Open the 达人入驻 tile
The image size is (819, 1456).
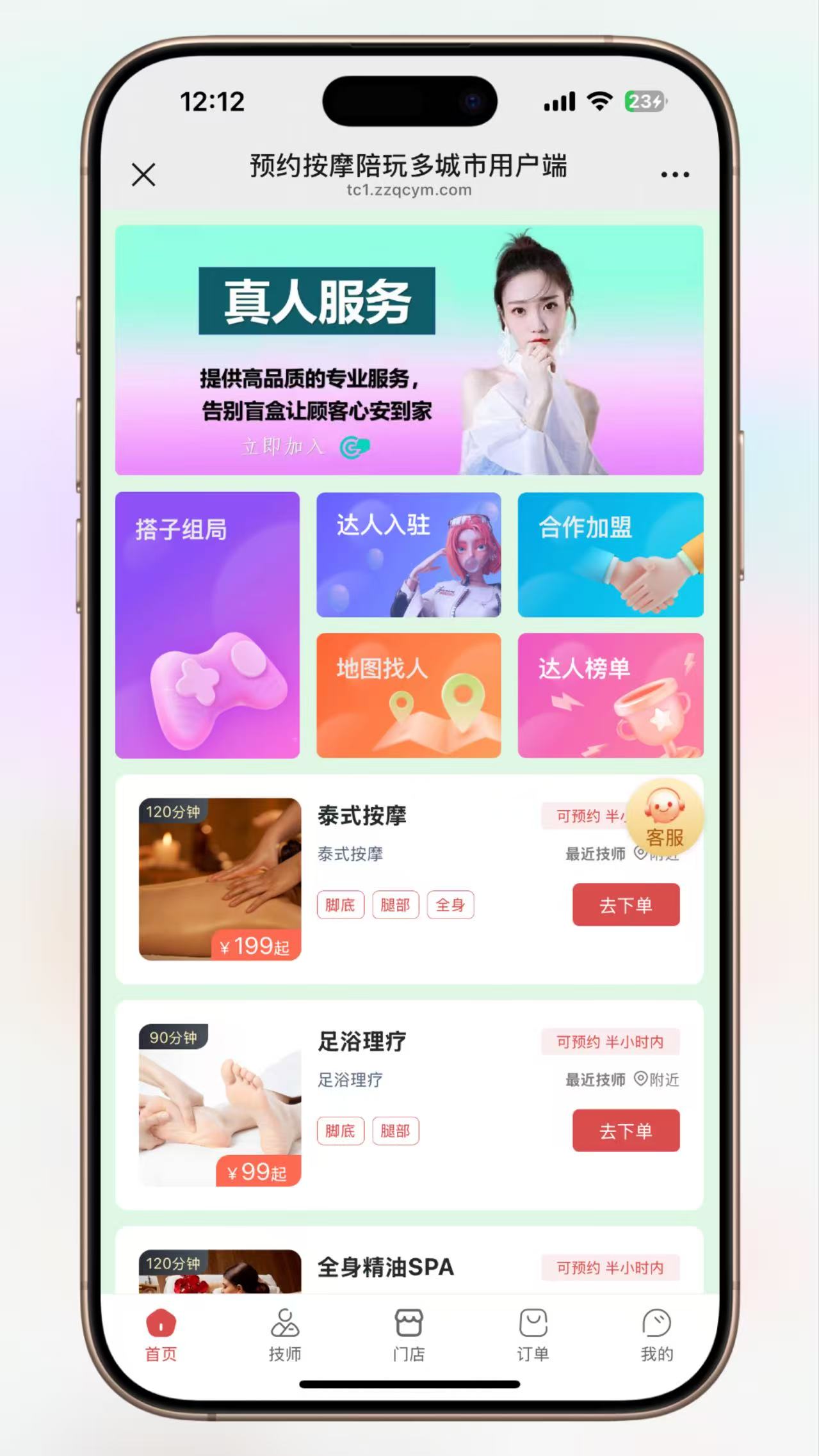click(409, 554)
